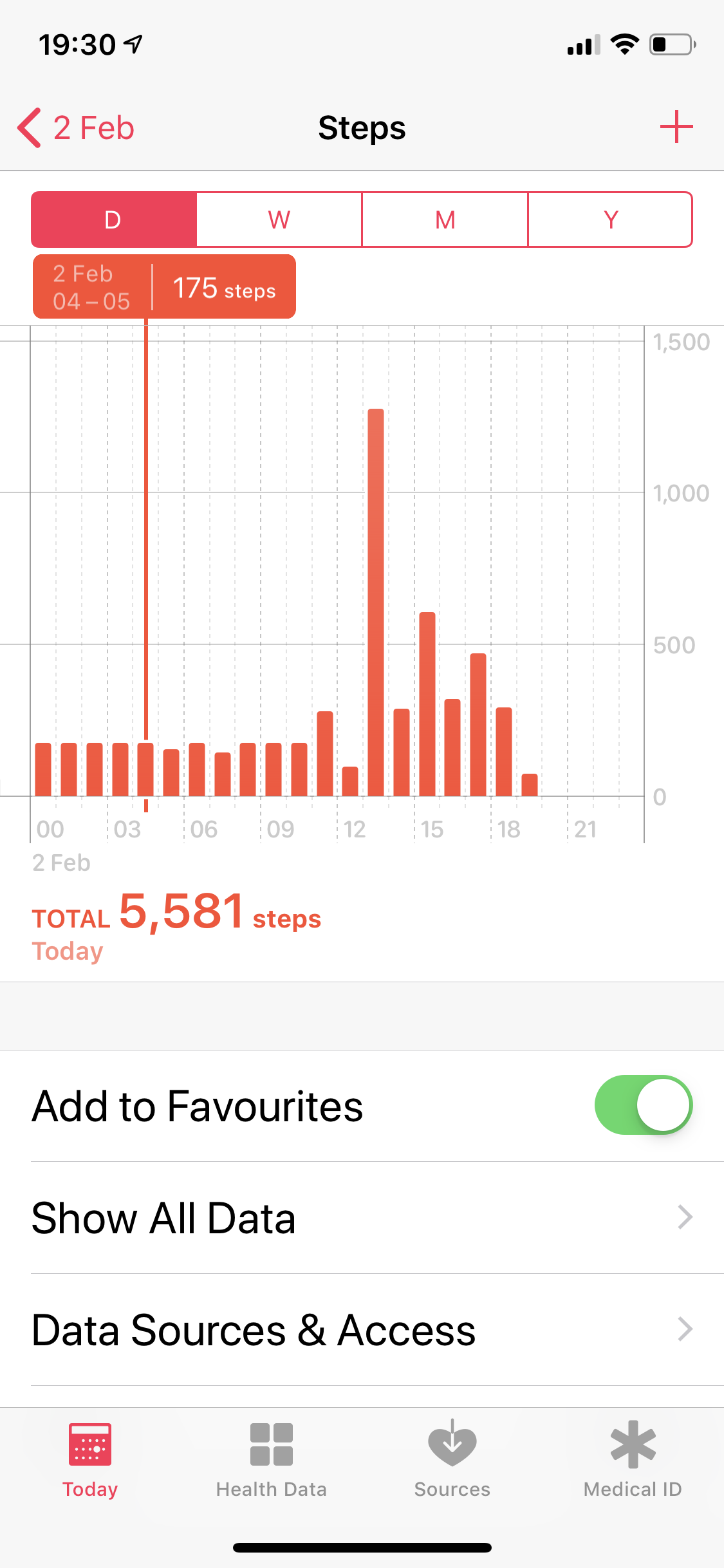Switch to the W week view
The image size is (724, 1568).
point(279,219)
